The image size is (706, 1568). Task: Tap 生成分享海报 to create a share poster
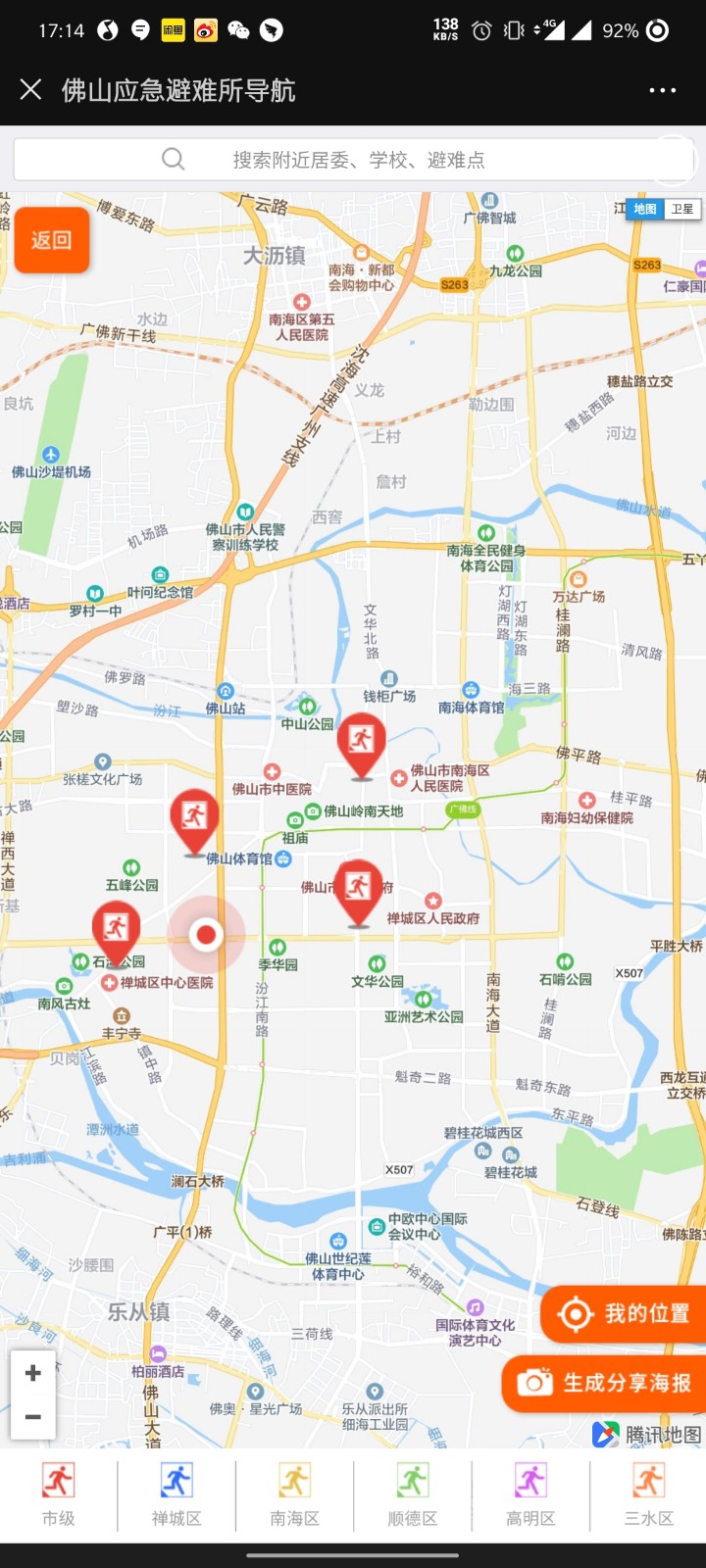[x=606, y=1383]
